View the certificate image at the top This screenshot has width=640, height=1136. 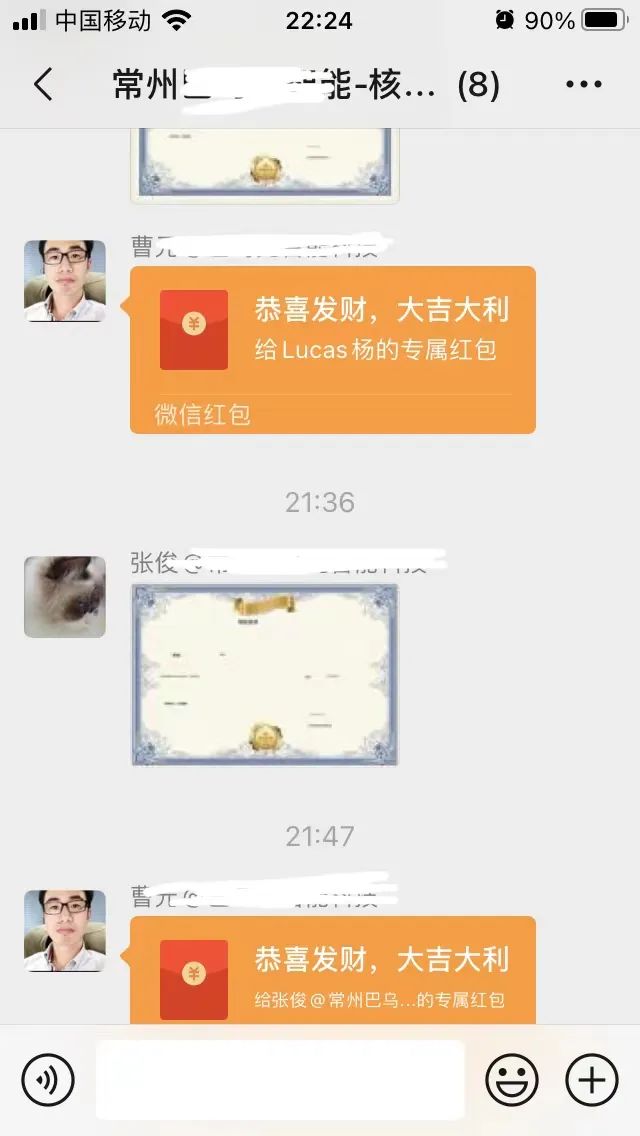click(x=265, y=165)
